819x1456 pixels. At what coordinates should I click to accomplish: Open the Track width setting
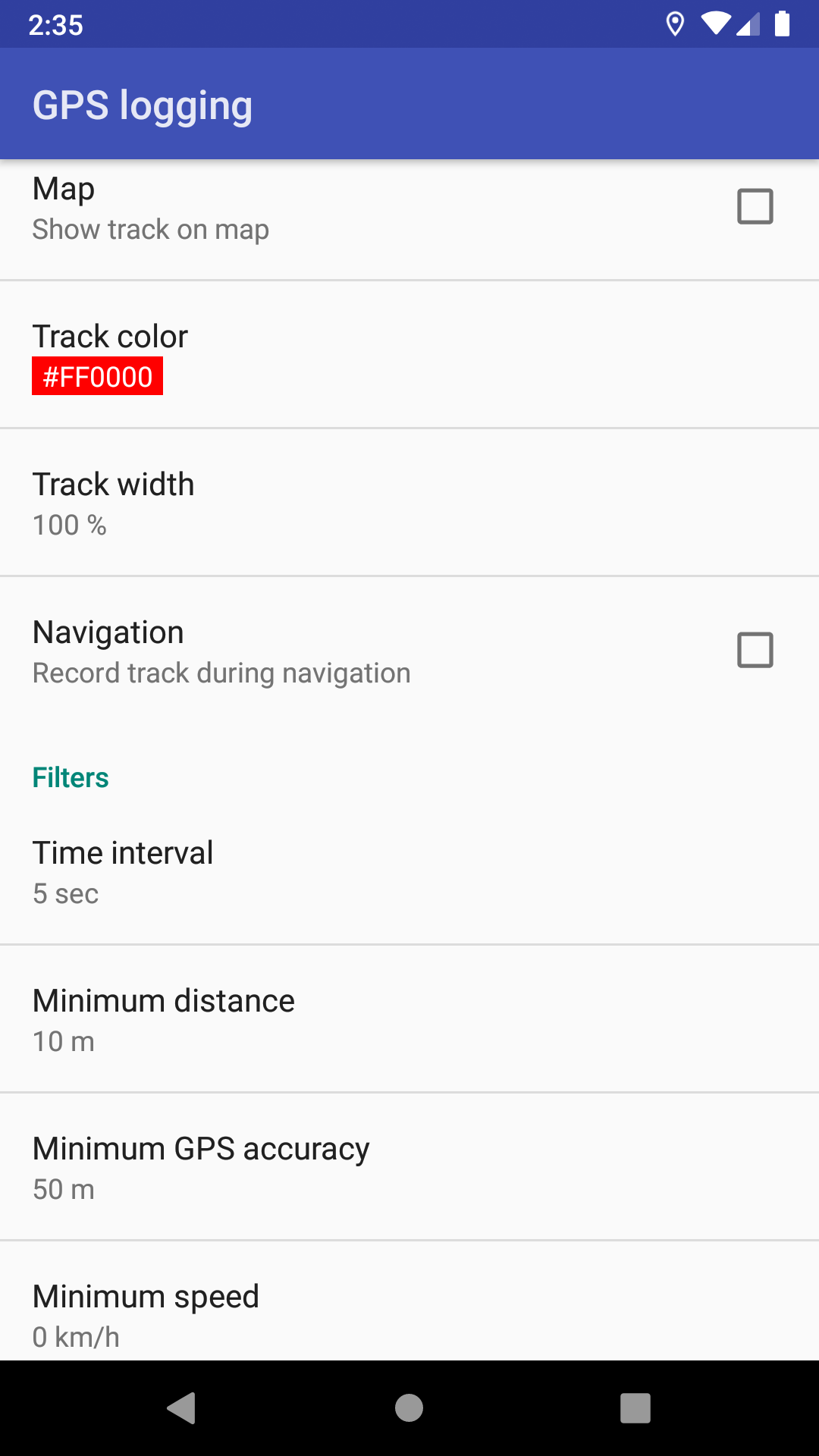(x=409, y=502)
